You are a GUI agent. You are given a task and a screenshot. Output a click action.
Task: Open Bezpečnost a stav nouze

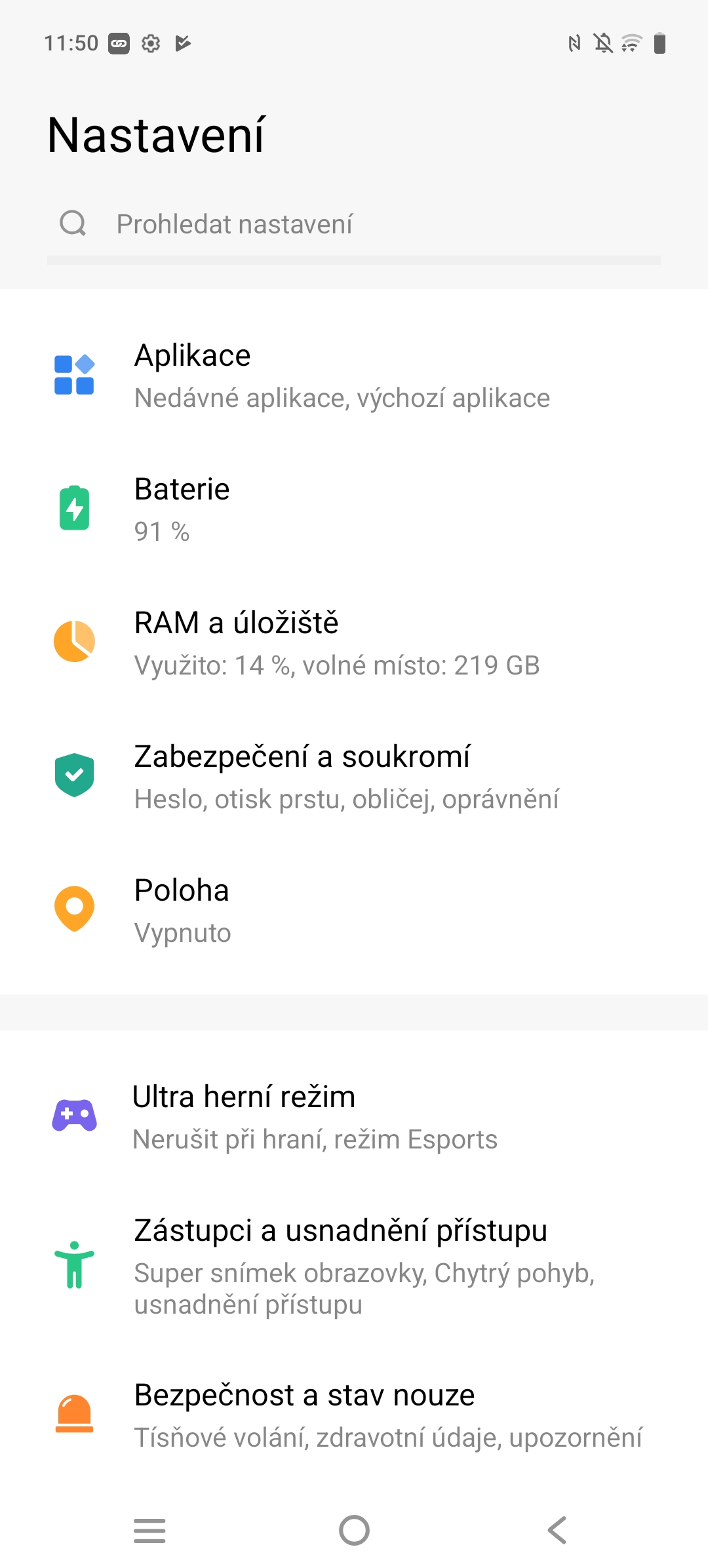click(x=354, y=1415)
